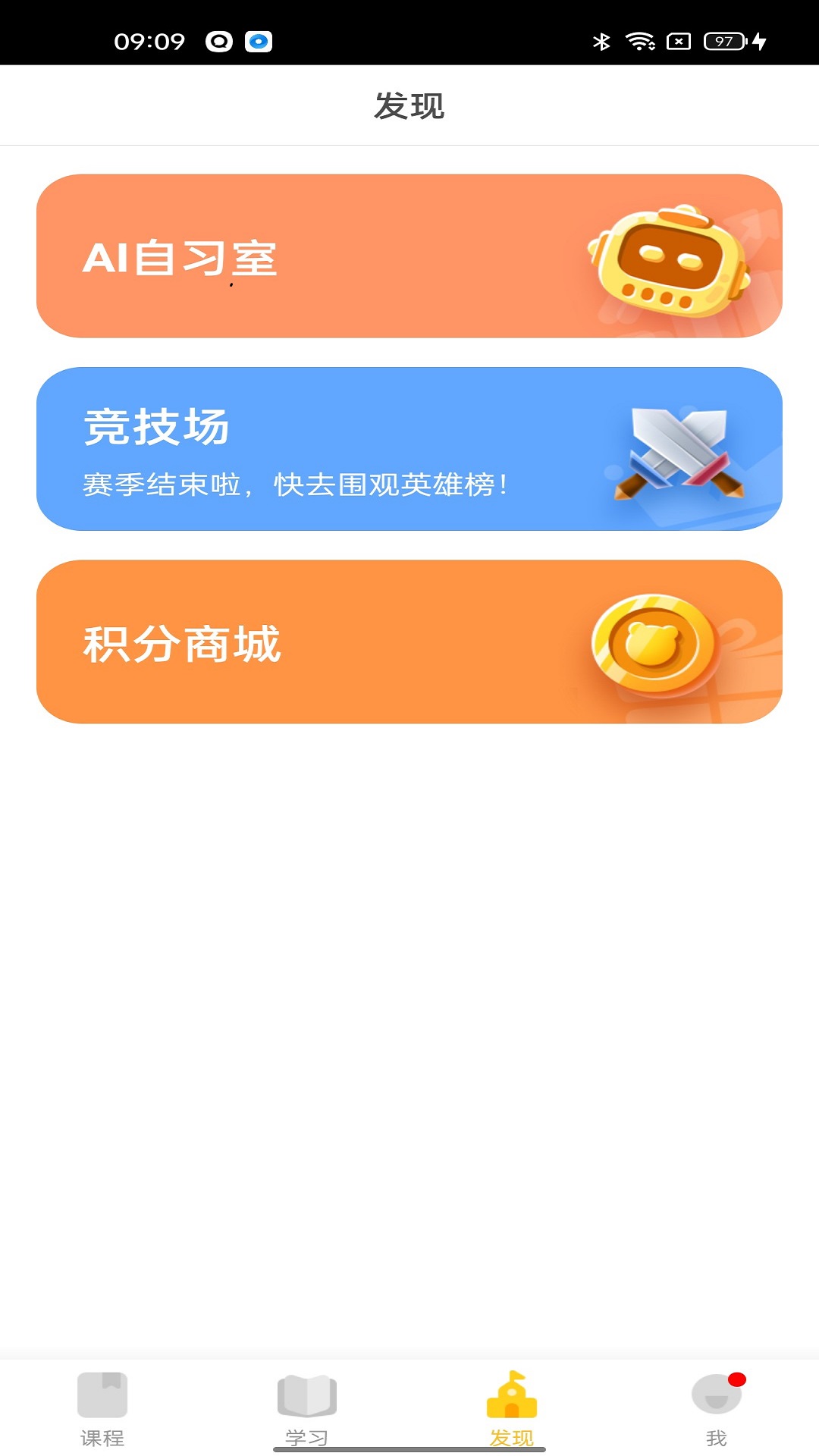
Task: Tap the 发现 title at the top
Action: (409, 106)
